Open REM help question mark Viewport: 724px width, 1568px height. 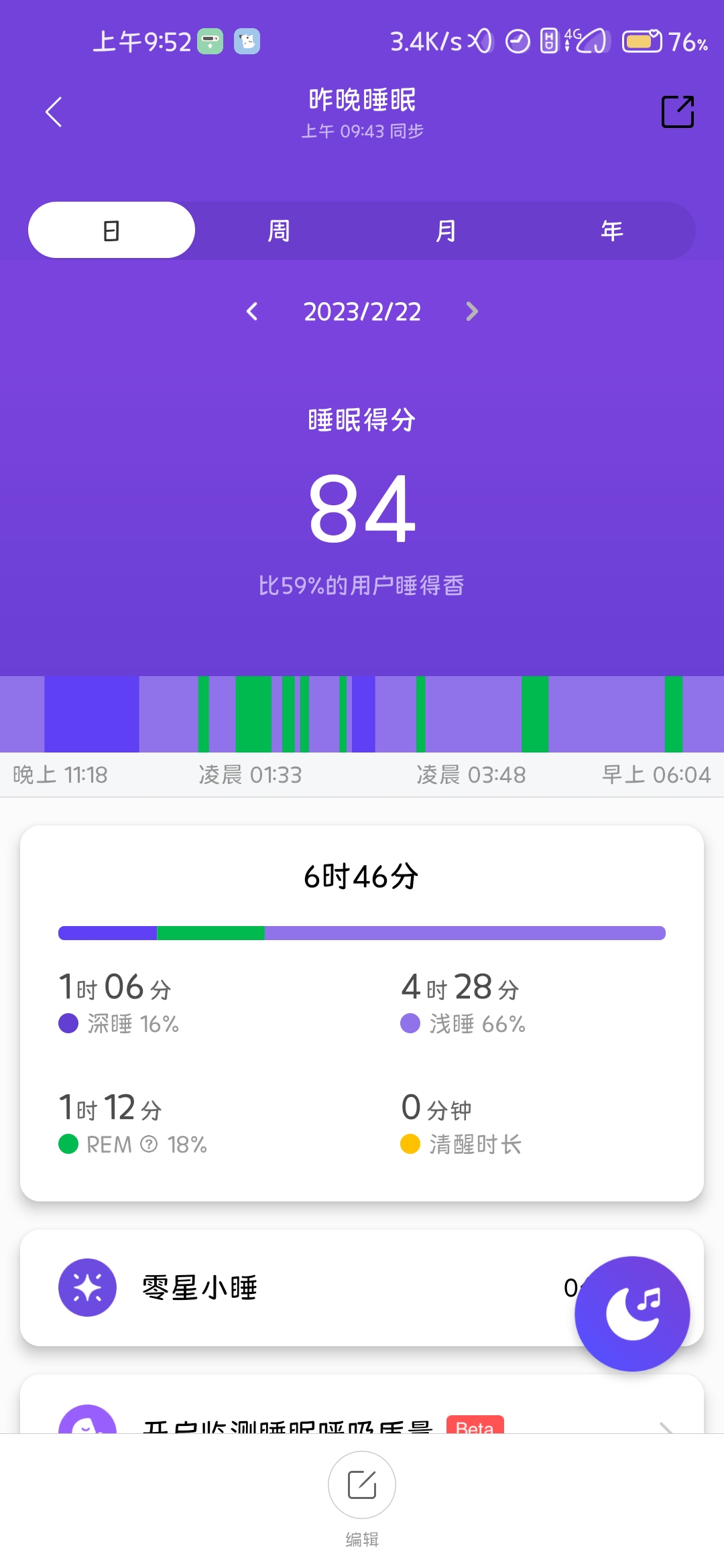pos(149,1144)
